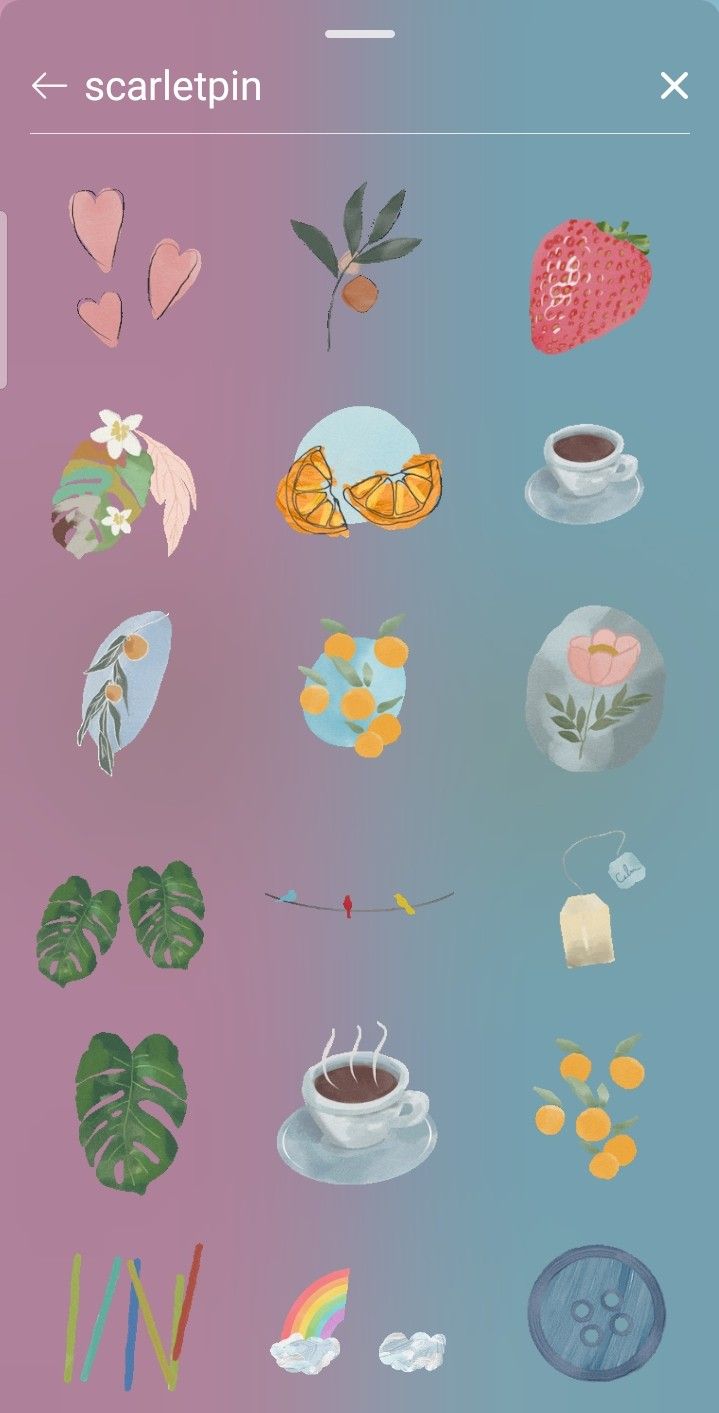This screenshot has width=719, height=1413.
Task: Pick the strawberry sticker
Action: tap(588, 286)
